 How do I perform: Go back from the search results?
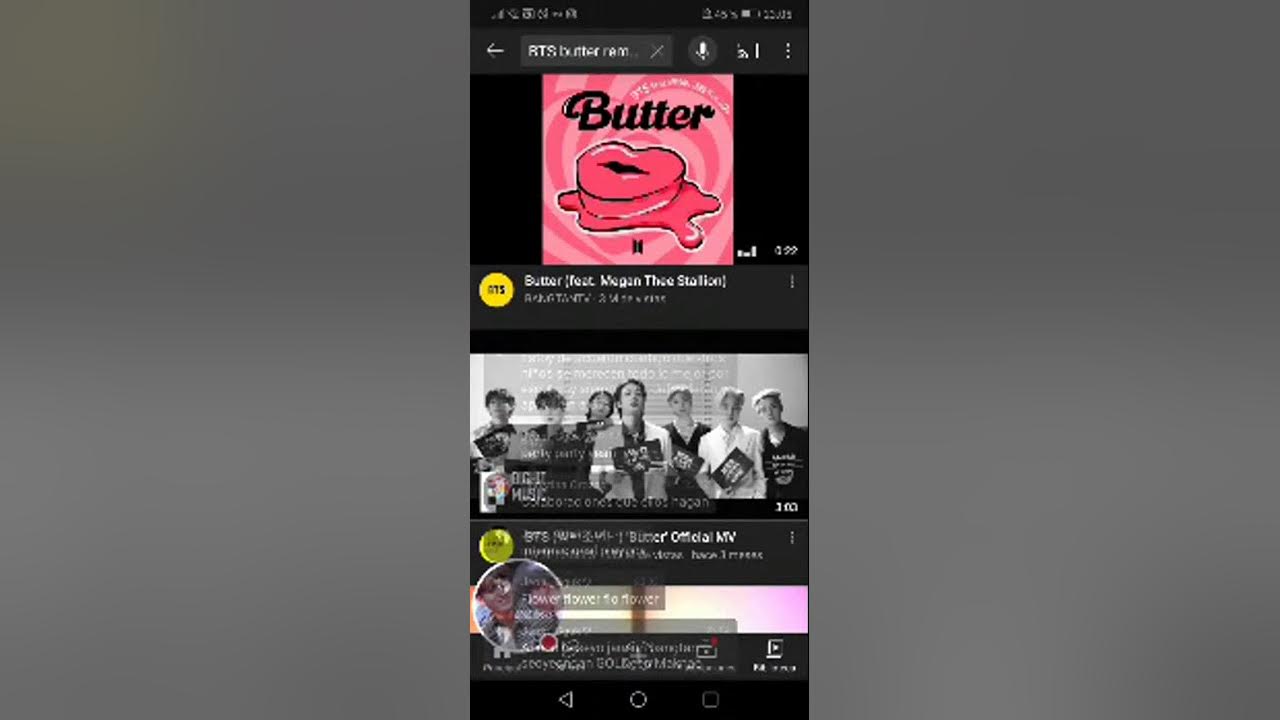pos(495,51)
